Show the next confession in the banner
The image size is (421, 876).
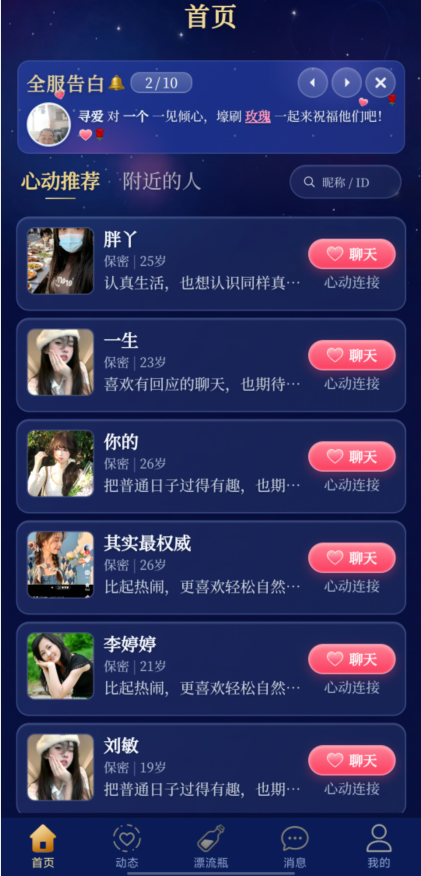coord(347,83)
